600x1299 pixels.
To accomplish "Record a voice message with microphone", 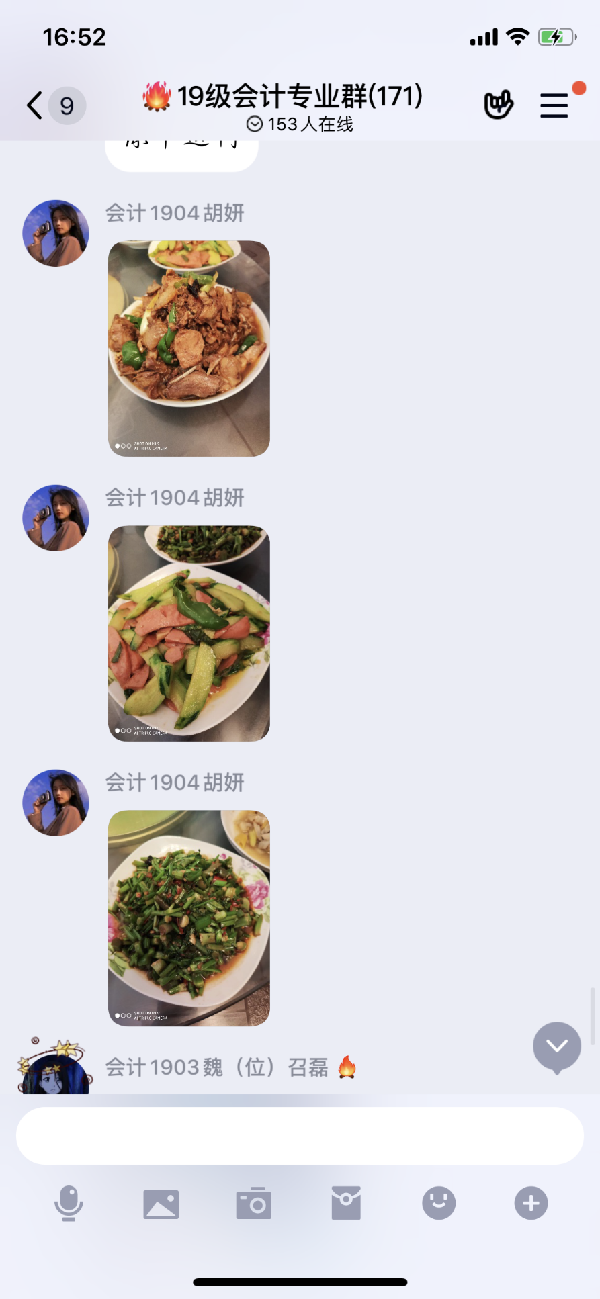I will coord(68,1203).
